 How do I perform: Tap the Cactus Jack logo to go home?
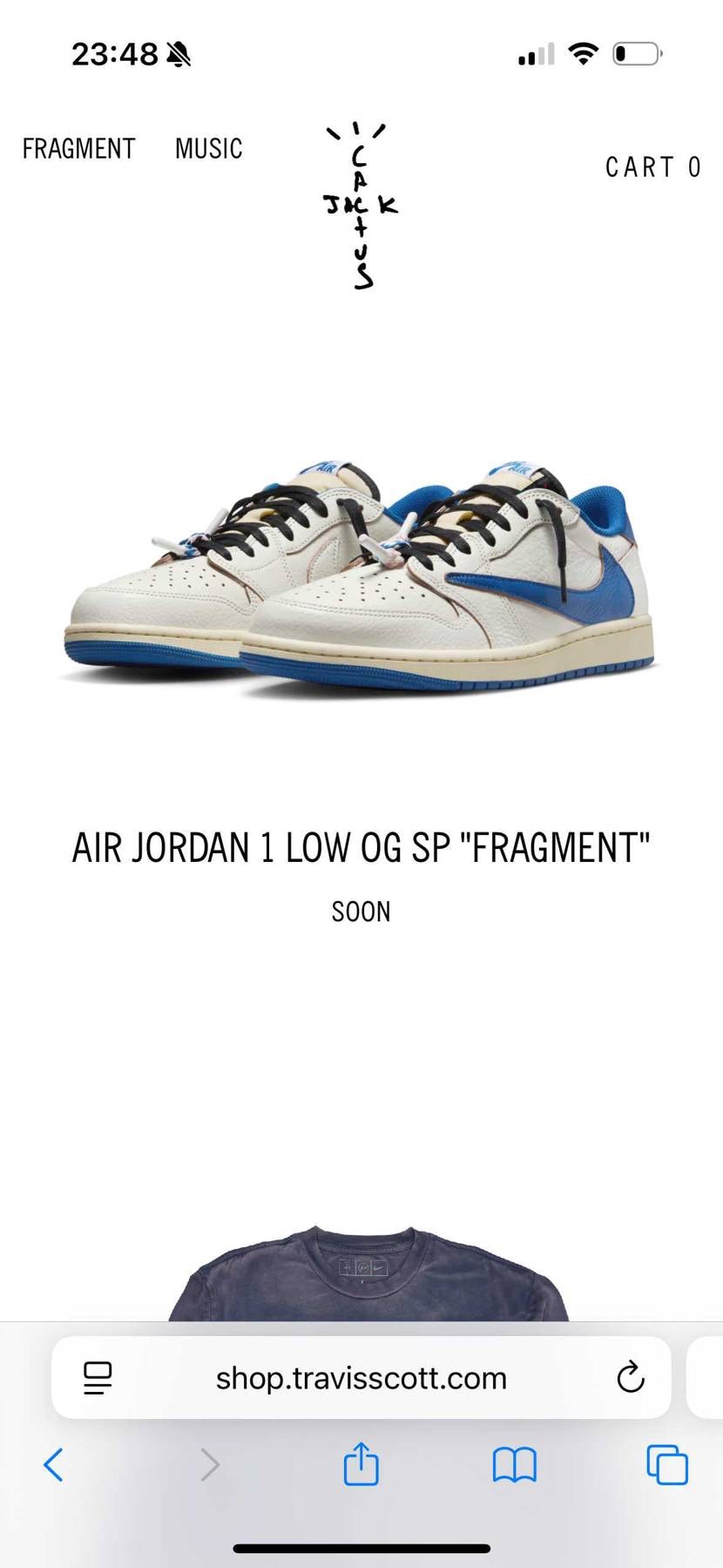(x=361, y=206)
